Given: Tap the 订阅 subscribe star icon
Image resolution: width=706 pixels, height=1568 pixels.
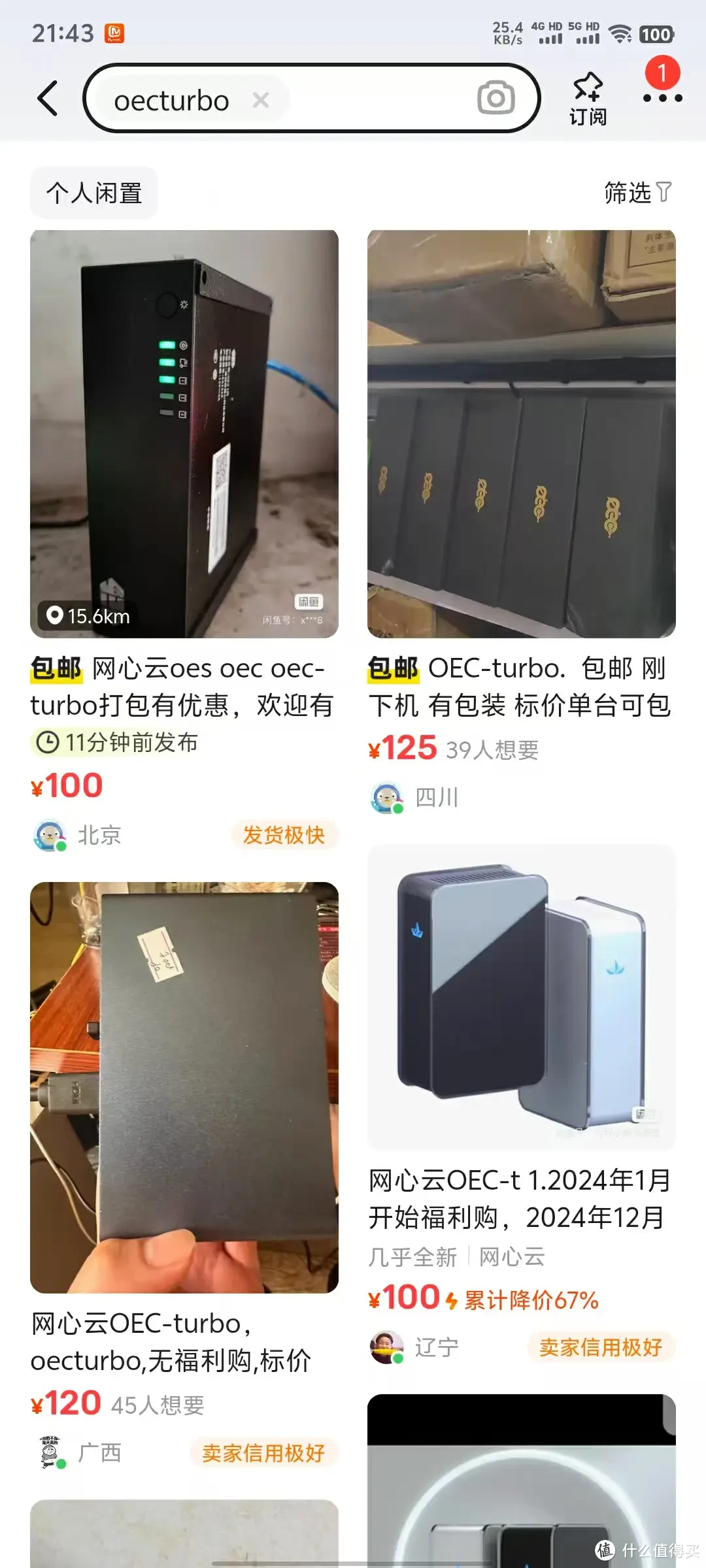Looking at the screenshot, I should pos(587,95).
